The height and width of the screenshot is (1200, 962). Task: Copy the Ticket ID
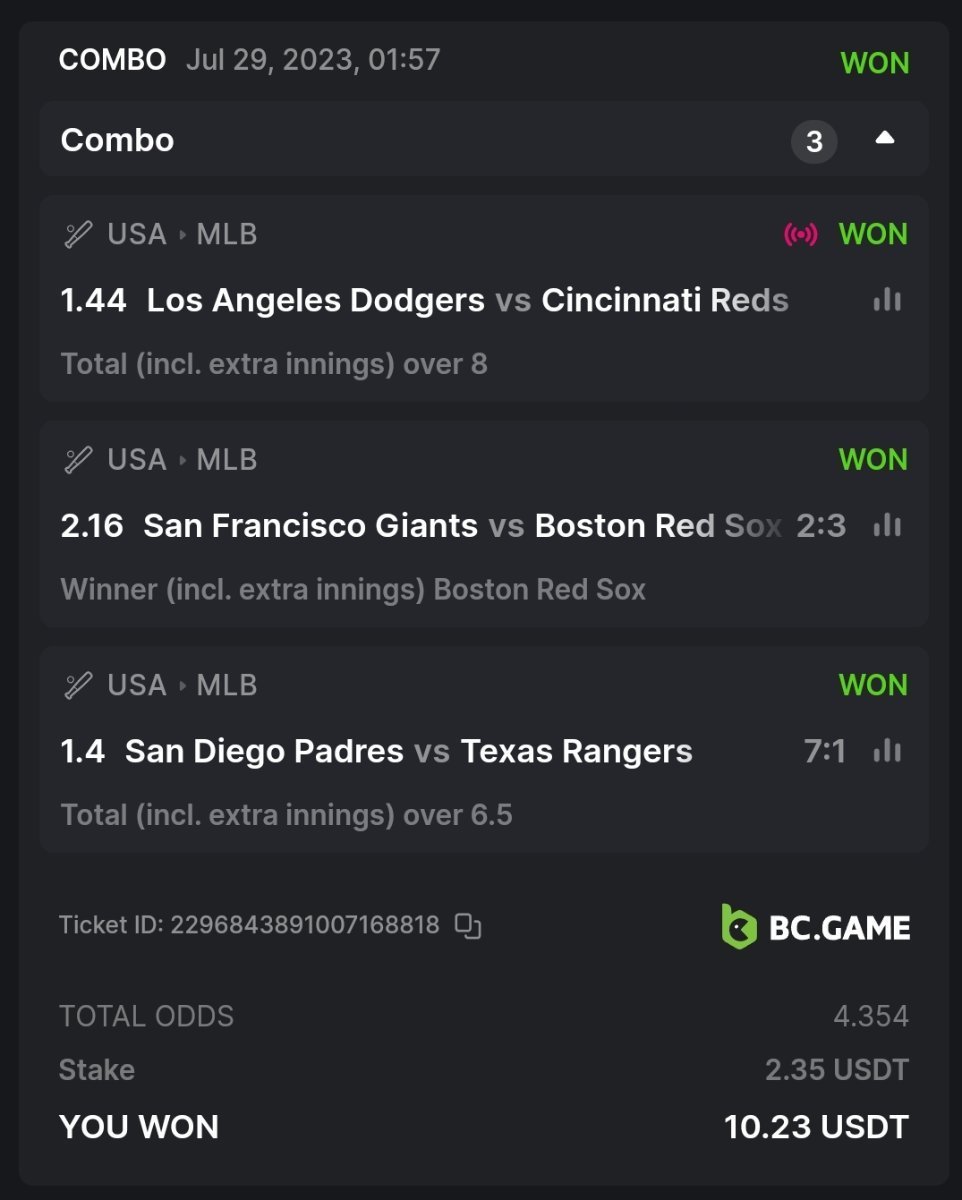coord(468,926)
